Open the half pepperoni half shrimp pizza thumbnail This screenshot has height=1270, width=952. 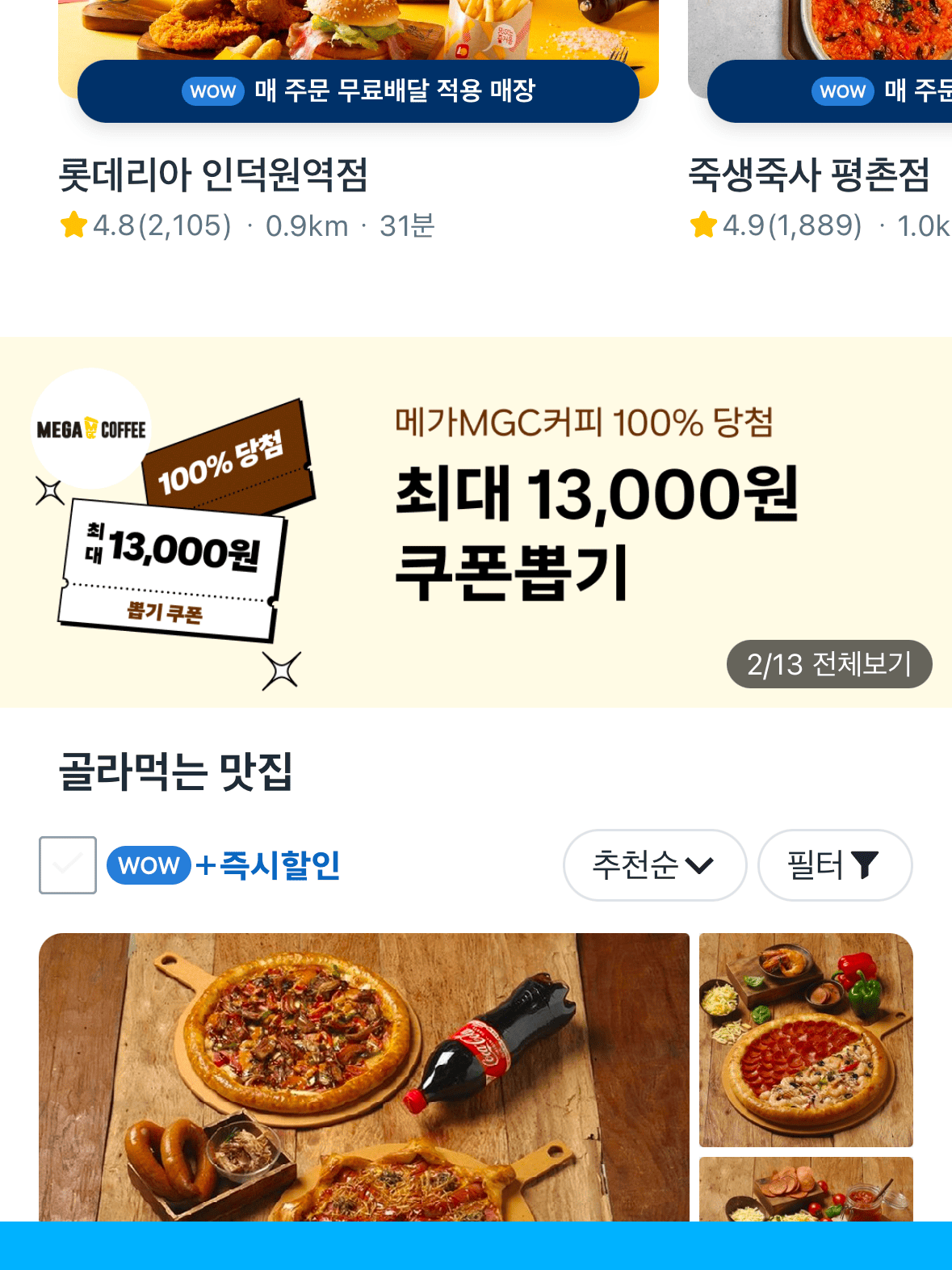pos(805,1041)
